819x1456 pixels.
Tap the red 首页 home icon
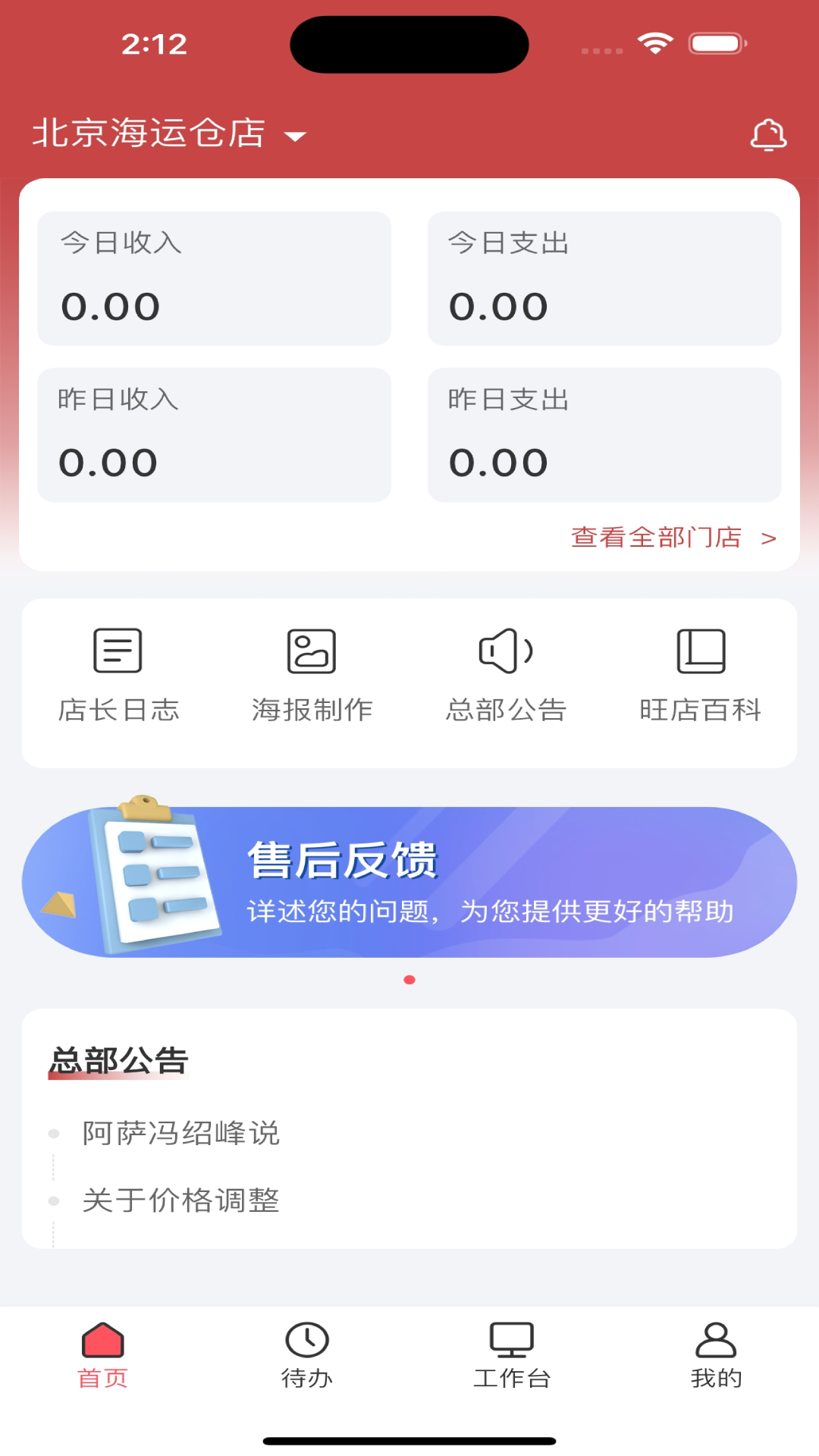[104, 1338]
